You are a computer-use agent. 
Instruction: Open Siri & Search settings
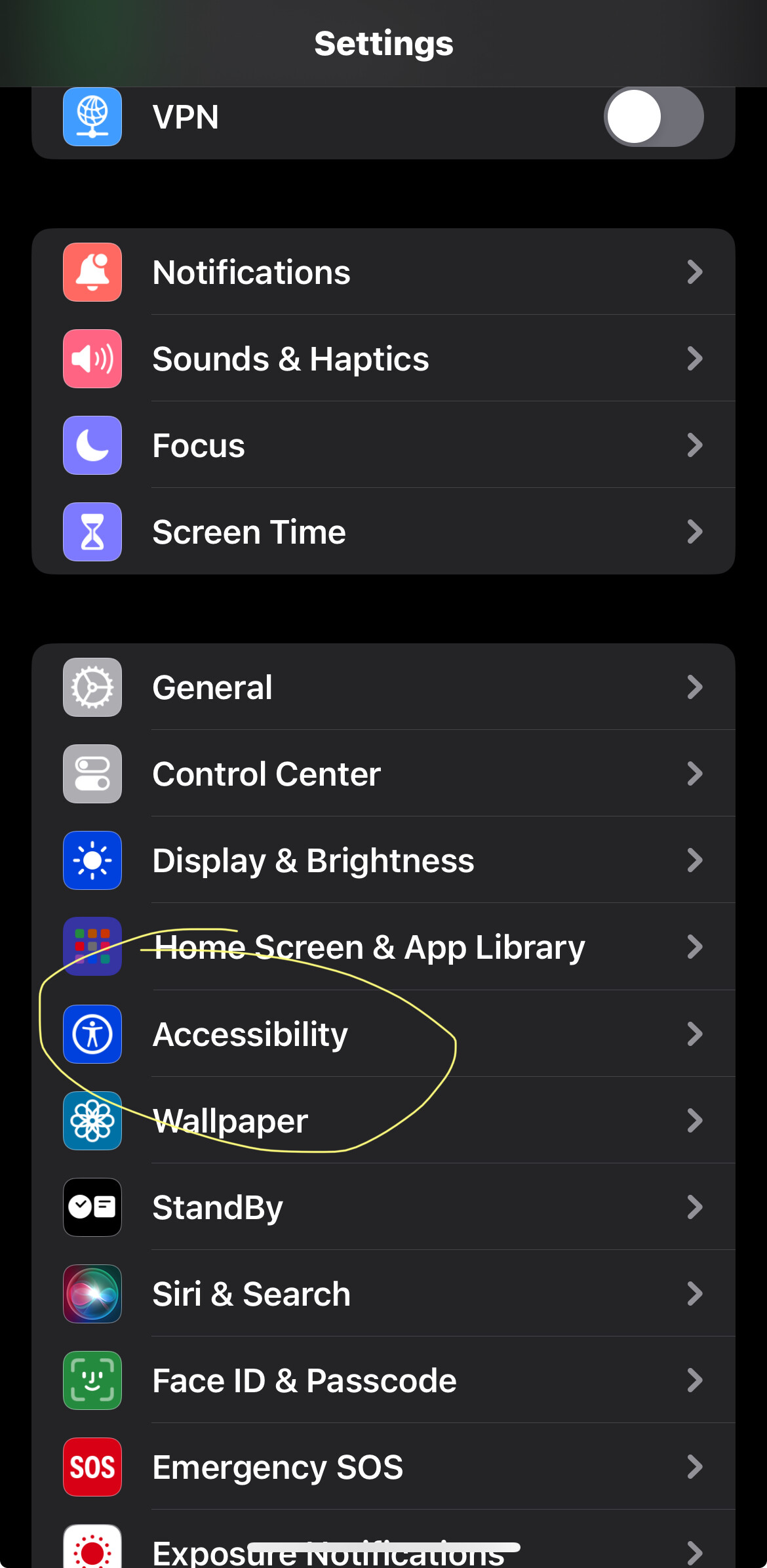coord(383,1294)
